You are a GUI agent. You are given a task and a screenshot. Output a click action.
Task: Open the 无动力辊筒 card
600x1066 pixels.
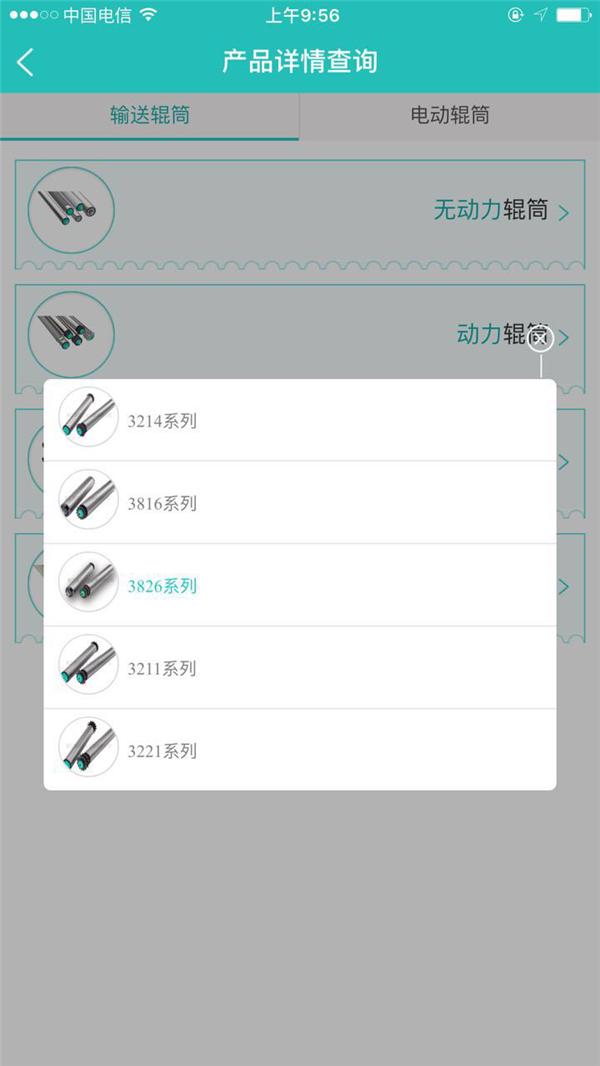pyautogui.click(x=300, y=213)
